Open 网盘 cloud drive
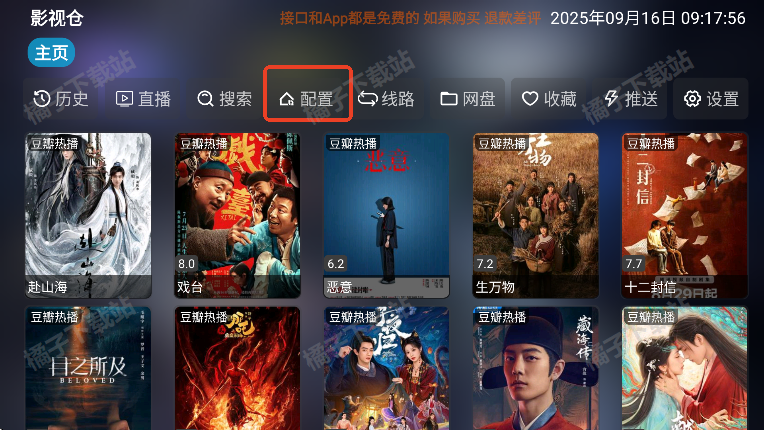764x430 pixels. [468, 99]
